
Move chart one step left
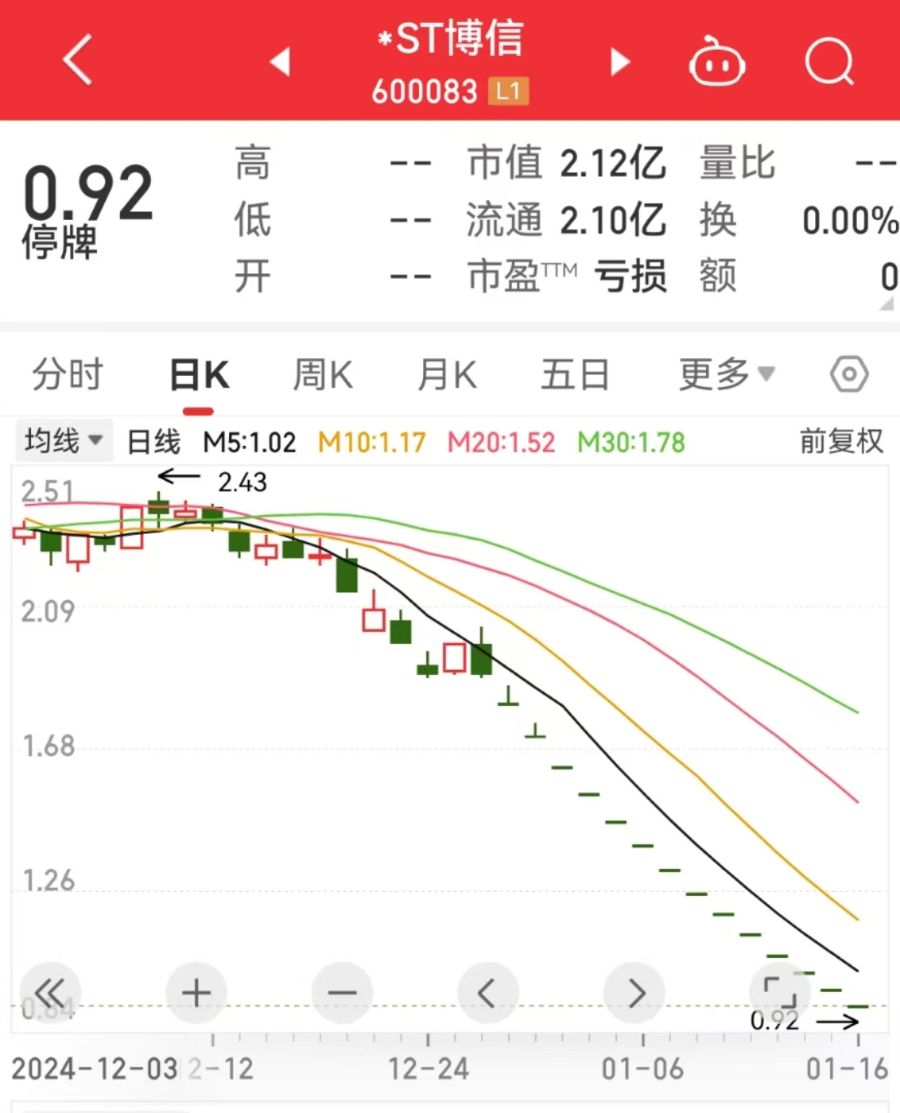pos(487,993)
